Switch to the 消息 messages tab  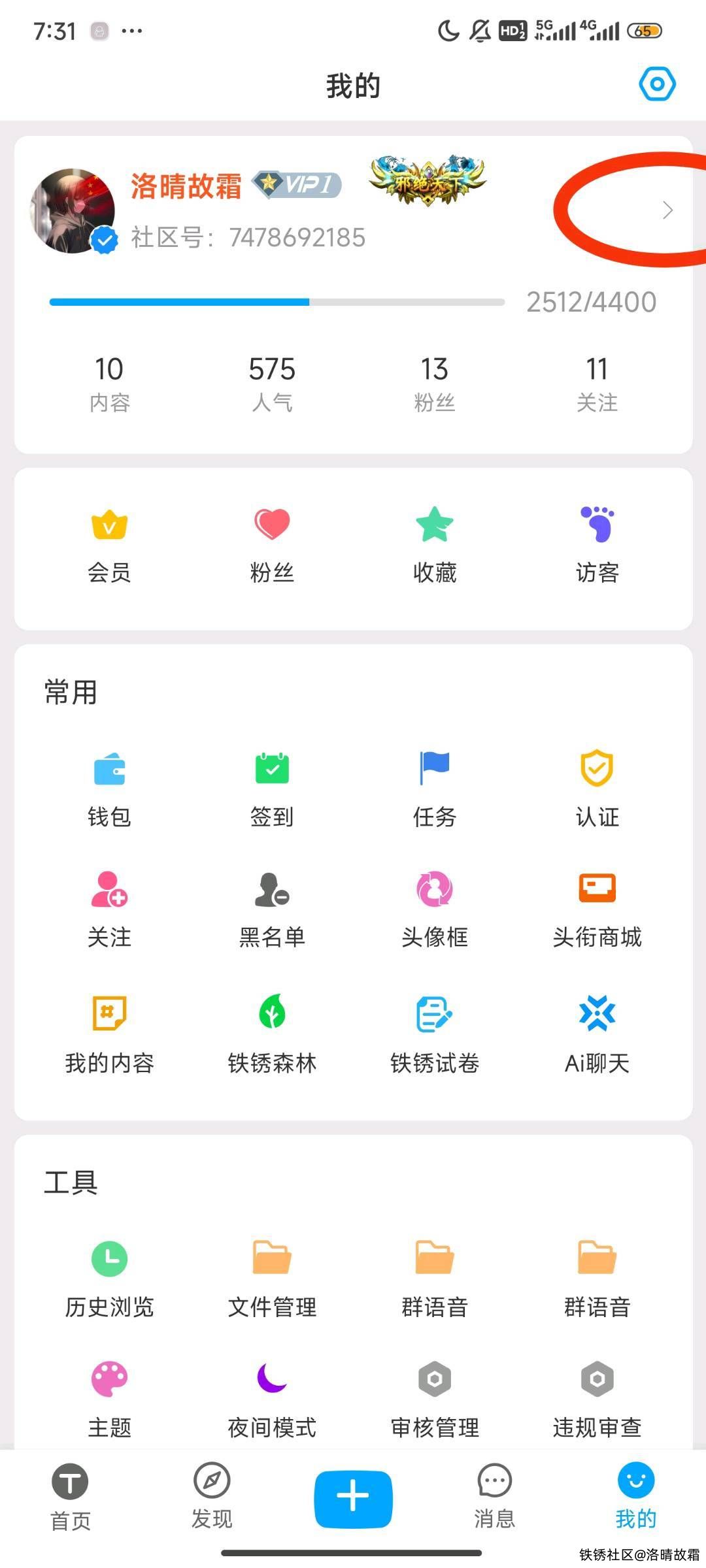tap(494, 1495)
